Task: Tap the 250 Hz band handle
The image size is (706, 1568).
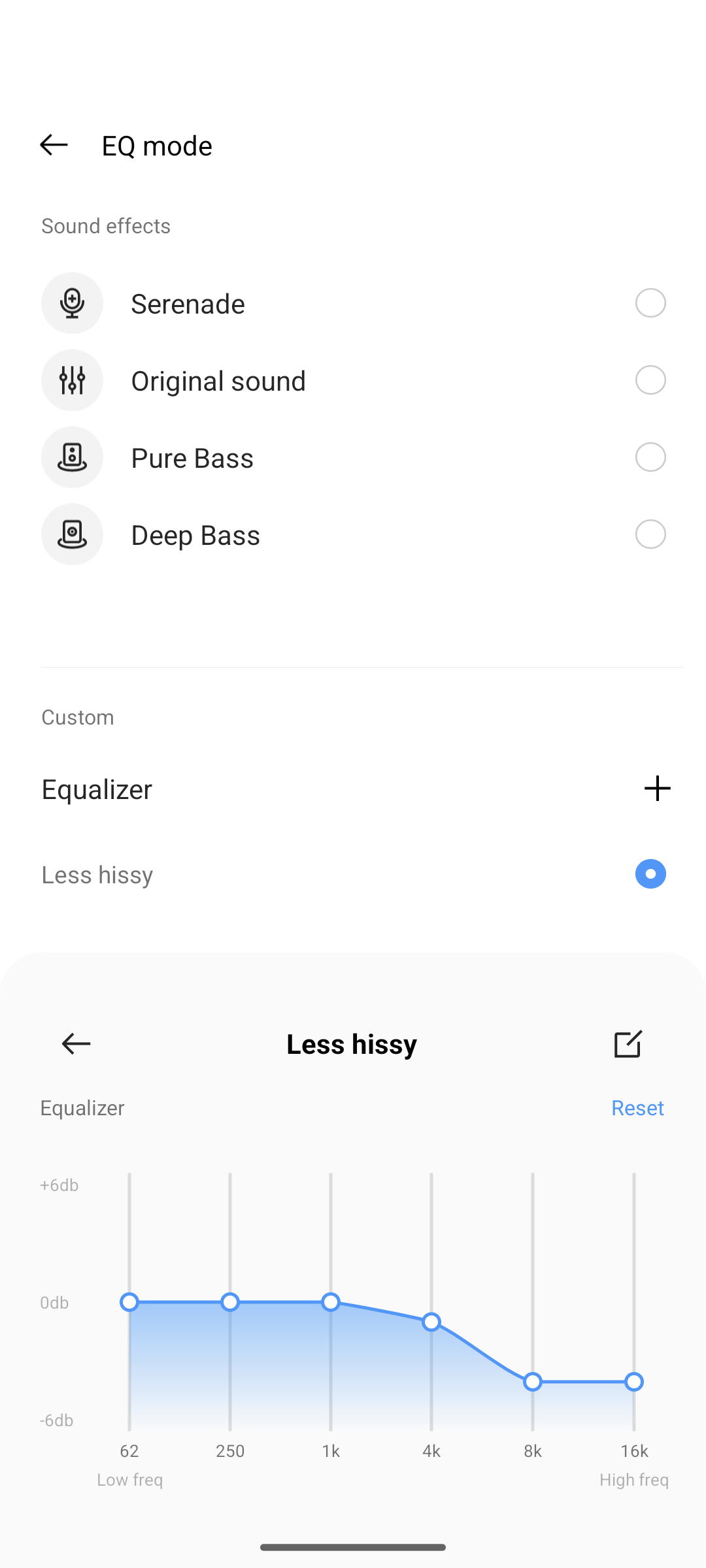Action: click(x=230, y=1302)
